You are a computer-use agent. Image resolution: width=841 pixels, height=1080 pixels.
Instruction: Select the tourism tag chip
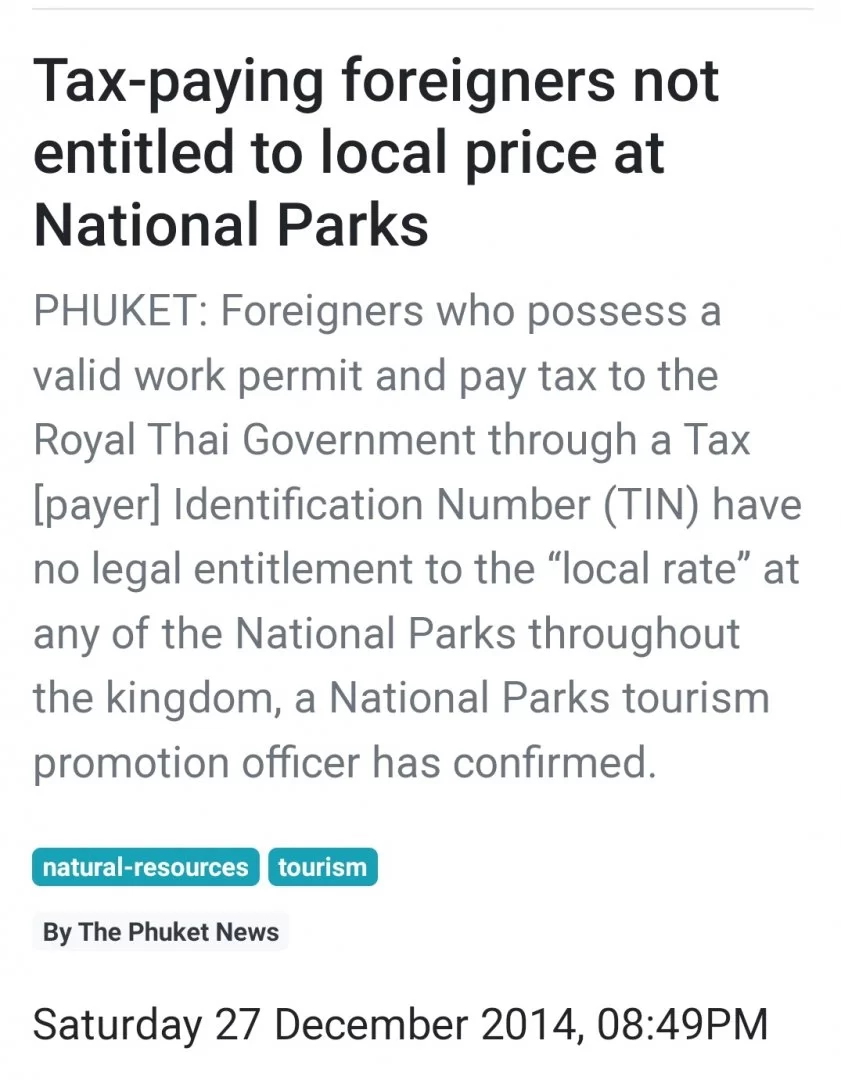pyautogui.click(x=322, y=867)
